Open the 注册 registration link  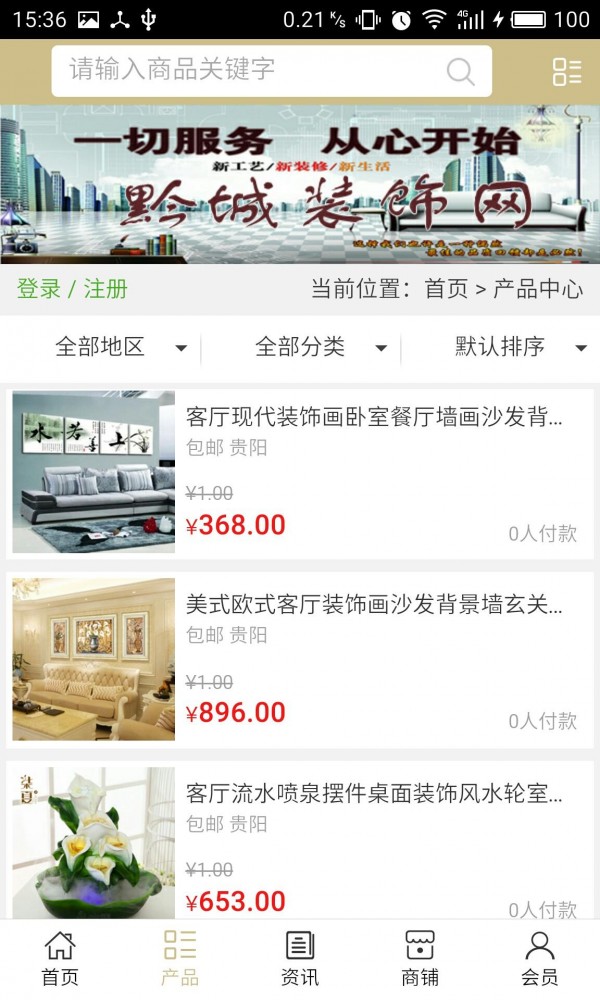106,289
